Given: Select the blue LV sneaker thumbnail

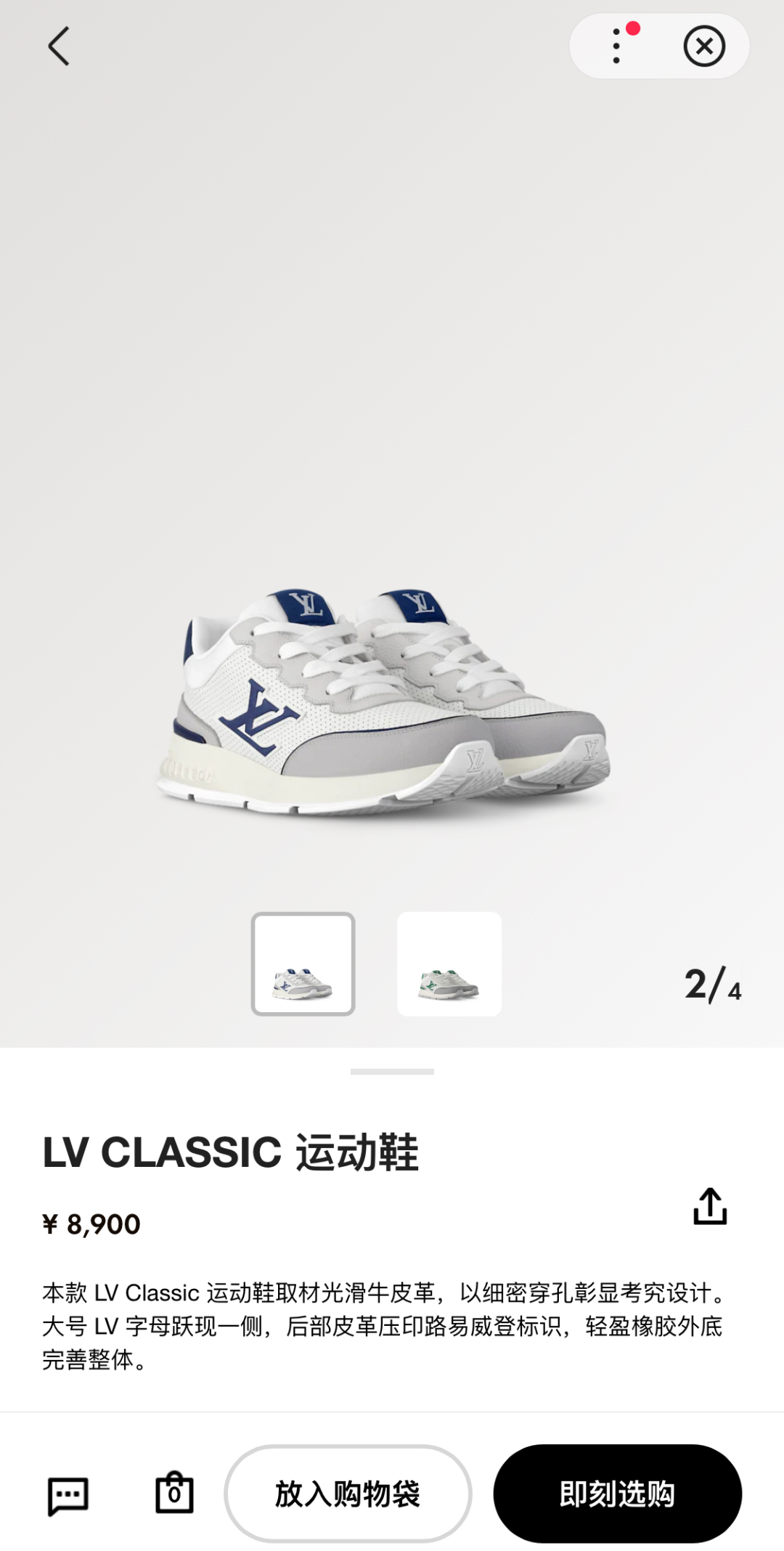Looking at the screenshot, I should 303,964.
